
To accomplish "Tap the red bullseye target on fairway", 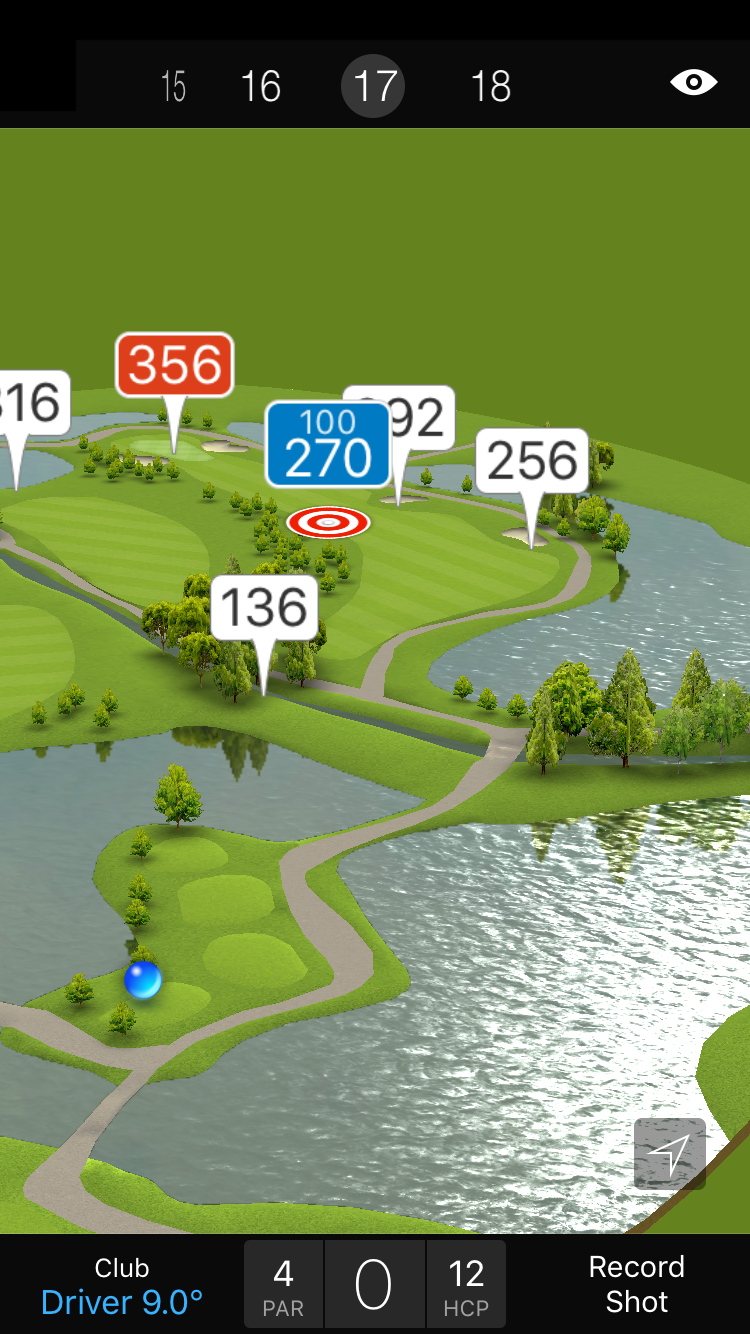I will [328, 522].
